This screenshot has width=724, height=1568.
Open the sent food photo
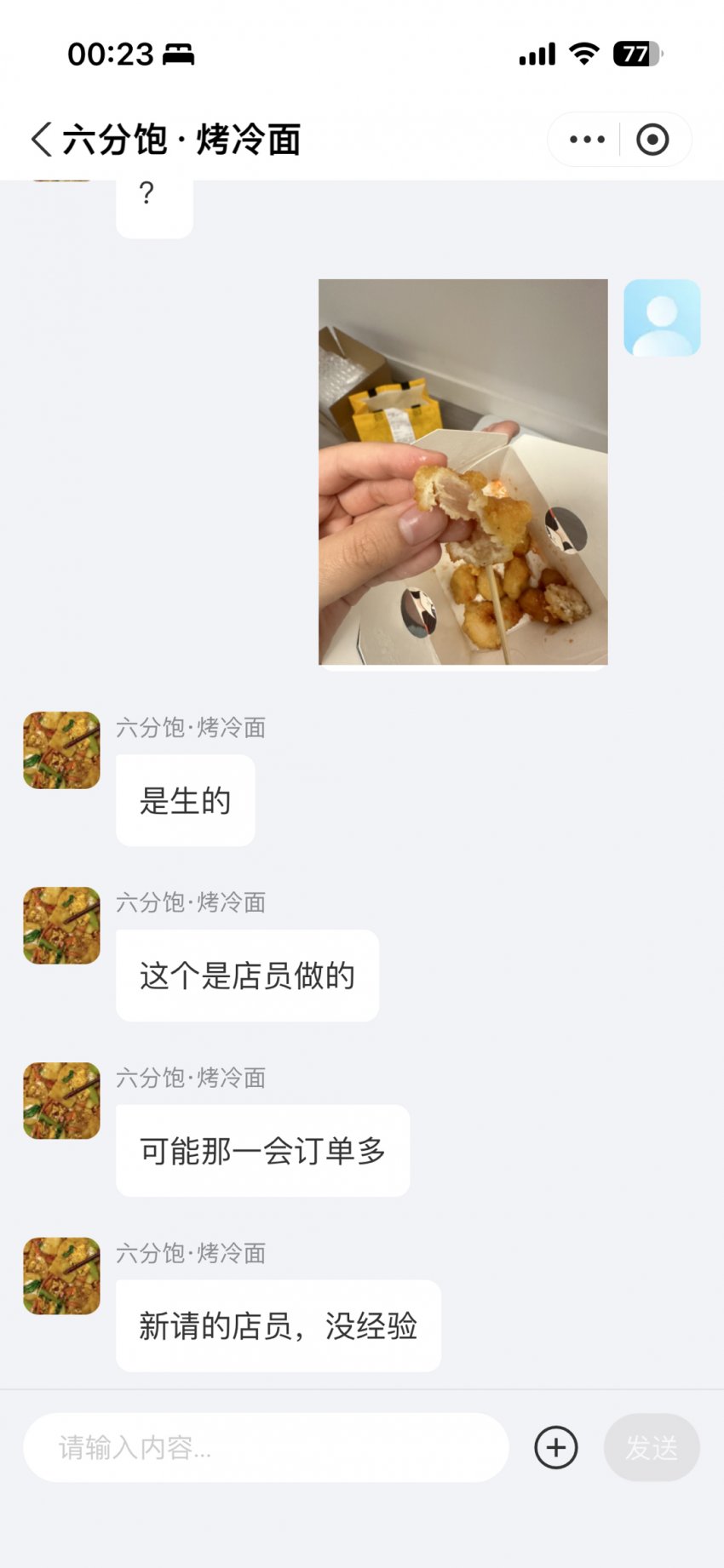[x=463, y=472]
